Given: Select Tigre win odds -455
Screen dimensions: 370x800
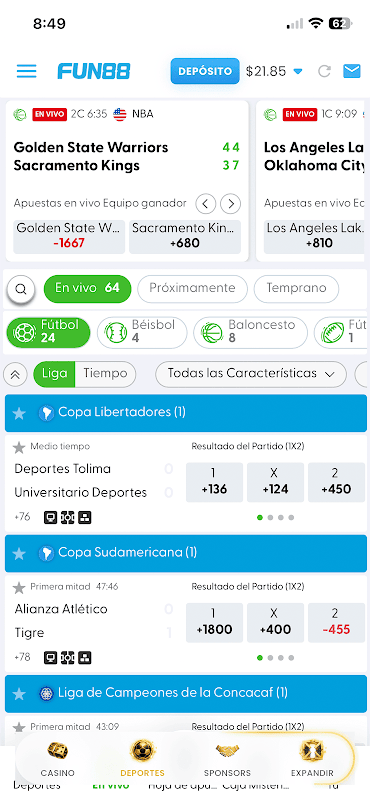Looking at the screenshot, I should click(x=336, y=622).
